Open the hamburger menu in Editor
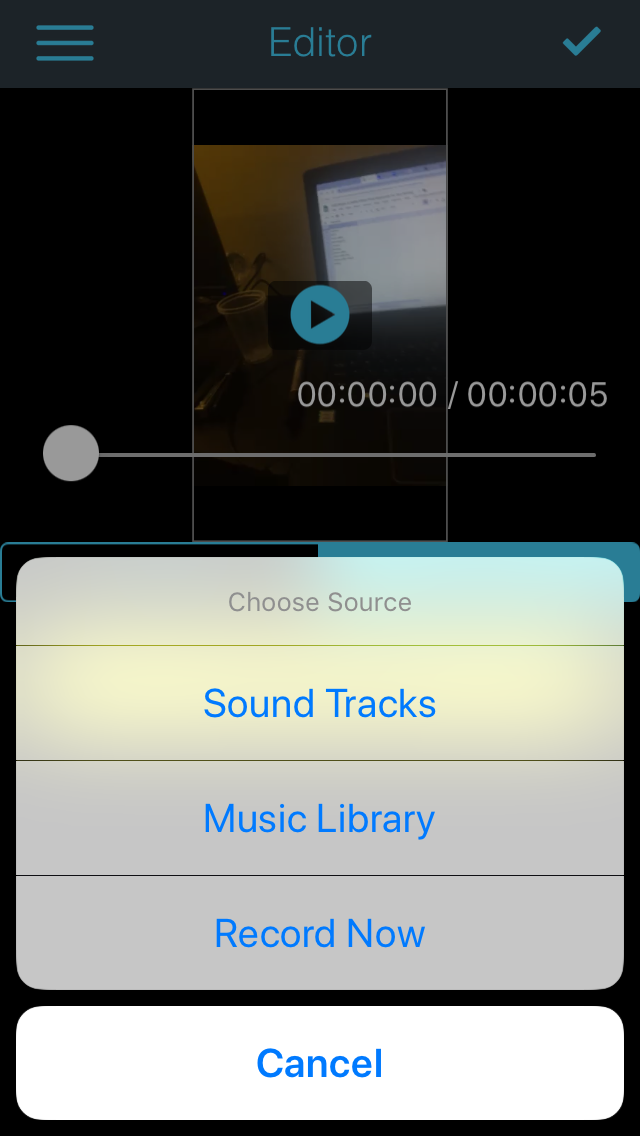 coord(65,43)
